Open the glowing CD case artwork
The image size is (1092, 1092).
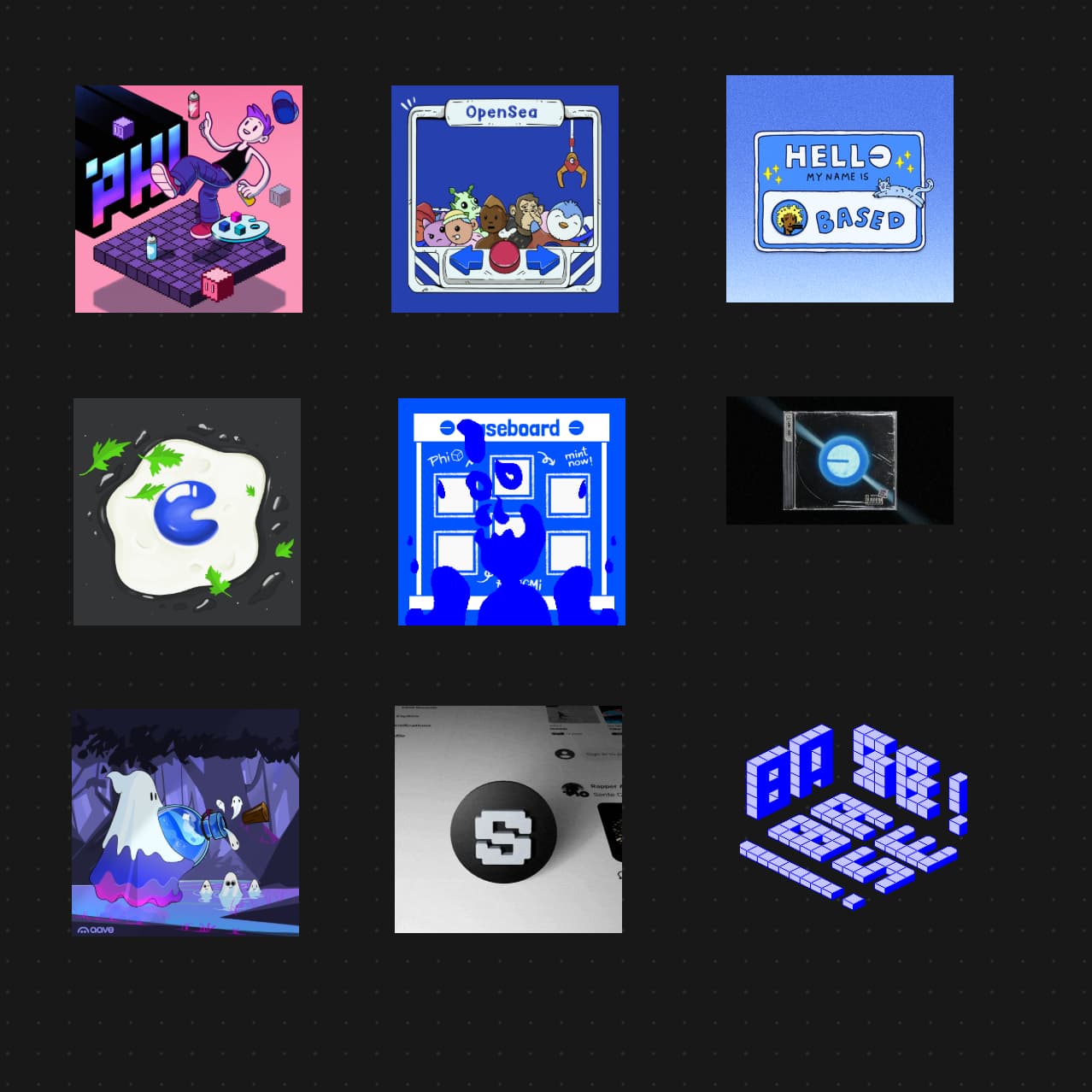tap(839, 460)
